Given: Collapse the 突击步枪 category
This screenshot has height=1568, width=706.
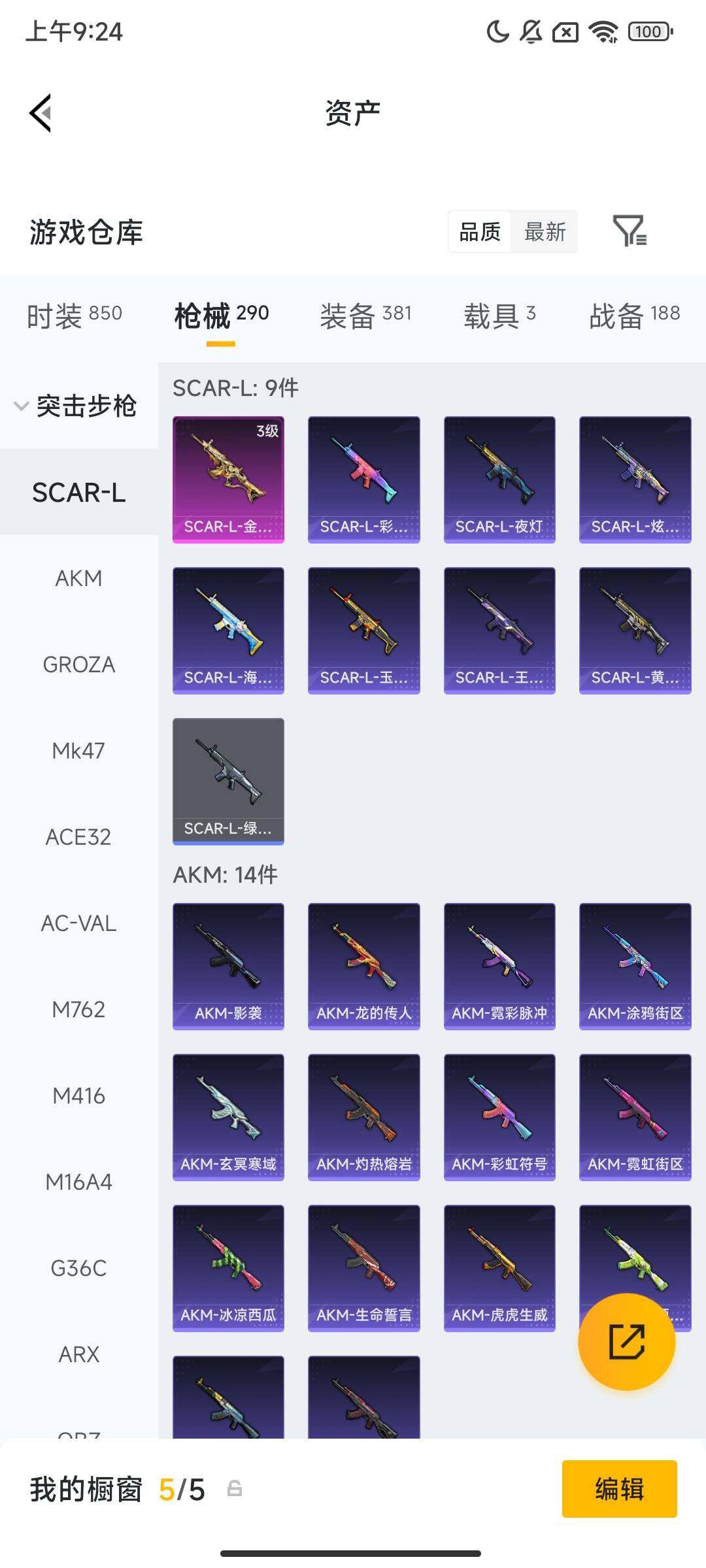Looking at the screenshot, I should (75, 406).
